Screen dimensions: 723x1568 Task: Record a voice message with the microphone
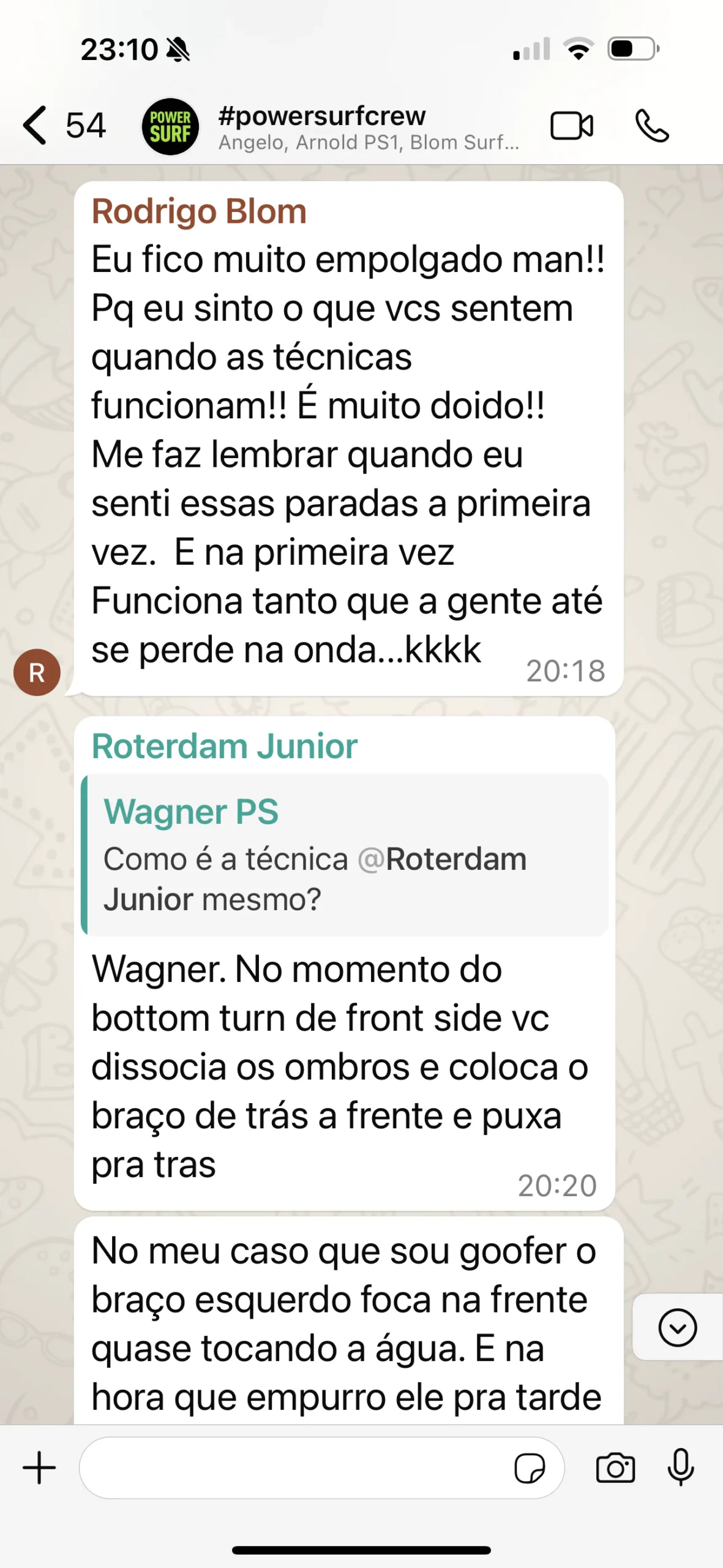pos(681,1468)
